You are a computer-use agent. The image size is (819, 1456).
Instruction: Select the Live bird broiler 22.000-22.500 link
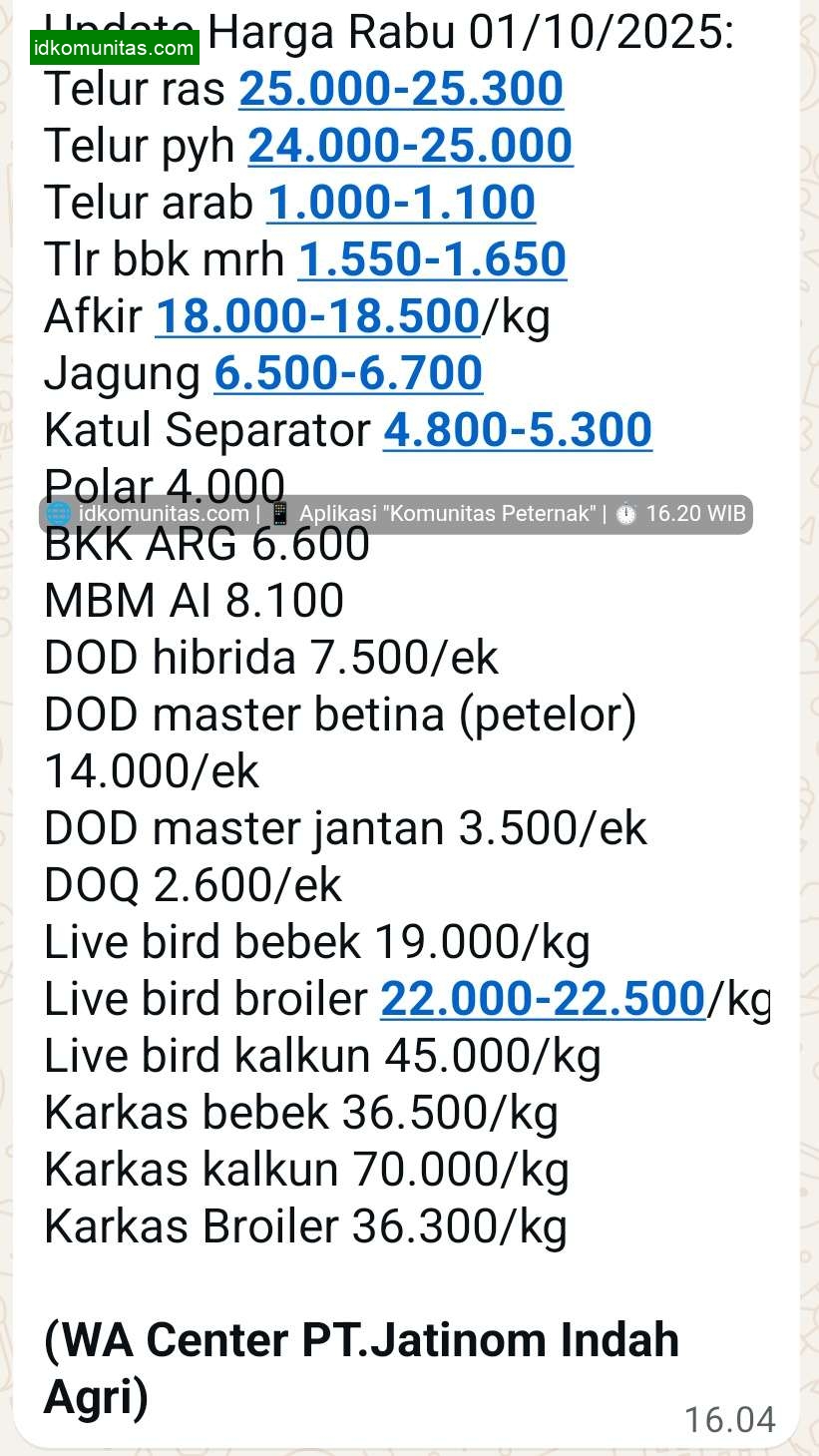tap(543, 1000)
